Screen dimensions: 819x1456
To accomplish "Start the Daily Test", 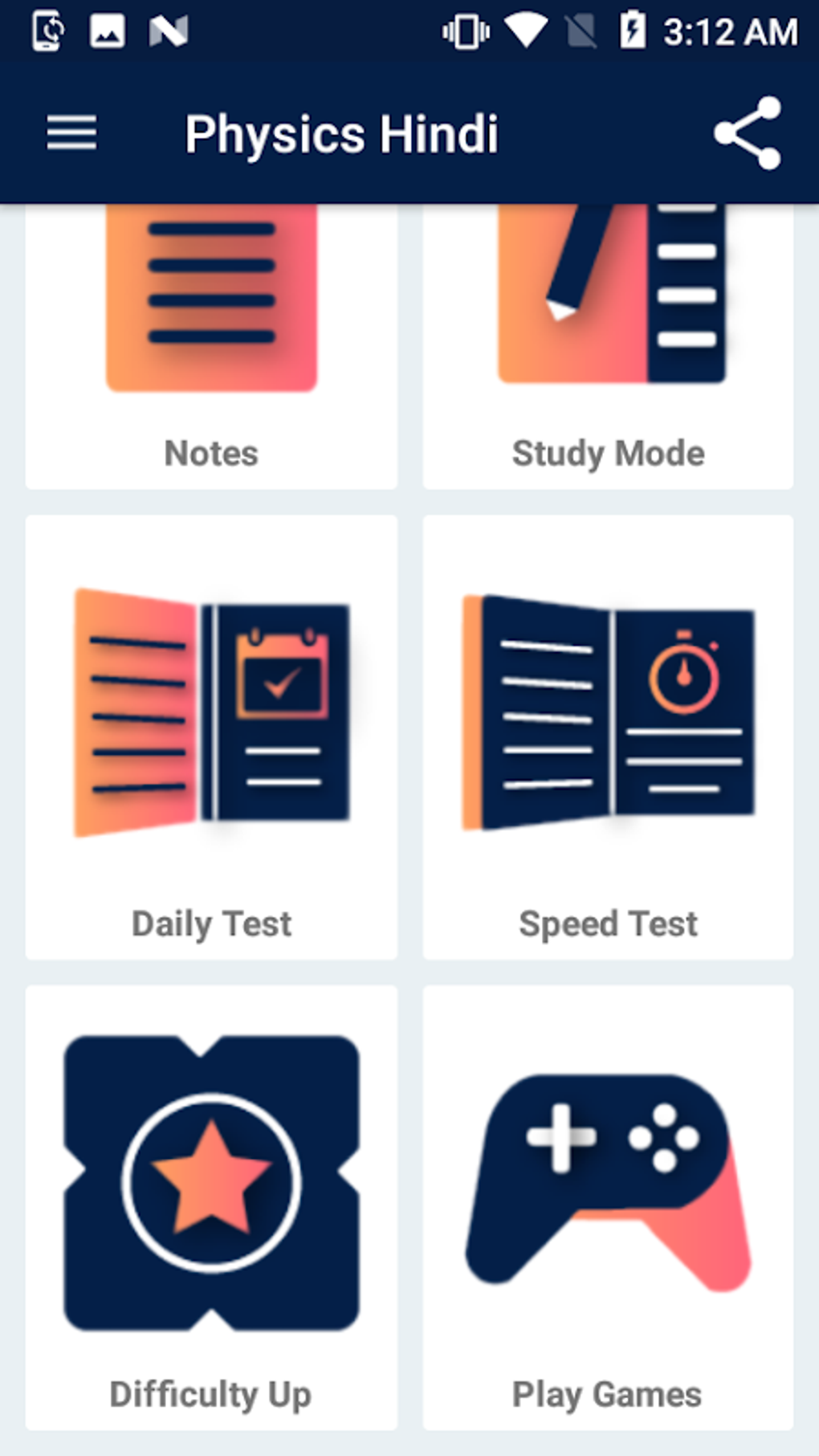I will pyautogui.click(x=211, y=737).
